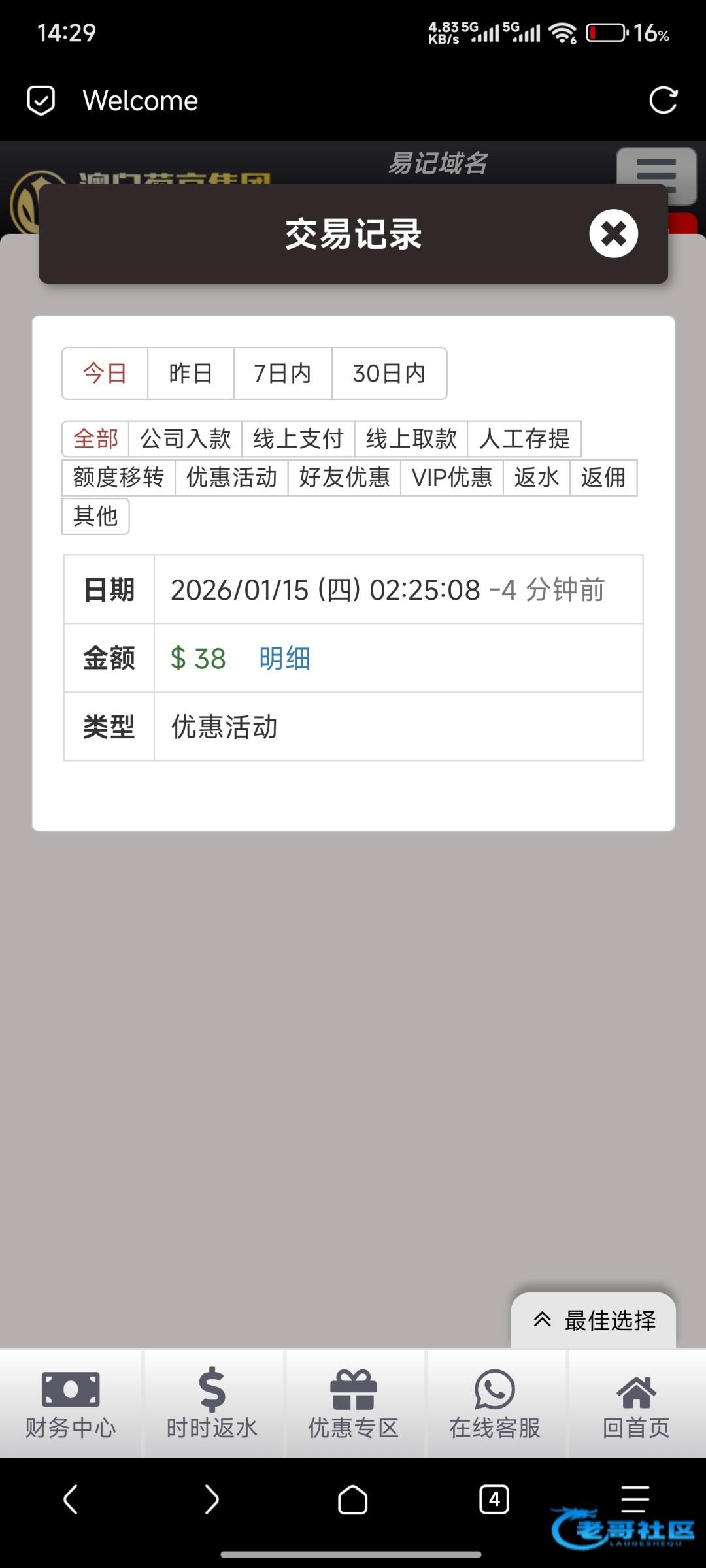Close the 交易记录 dialog
The image size is (706, 1568).
[613, 233]
